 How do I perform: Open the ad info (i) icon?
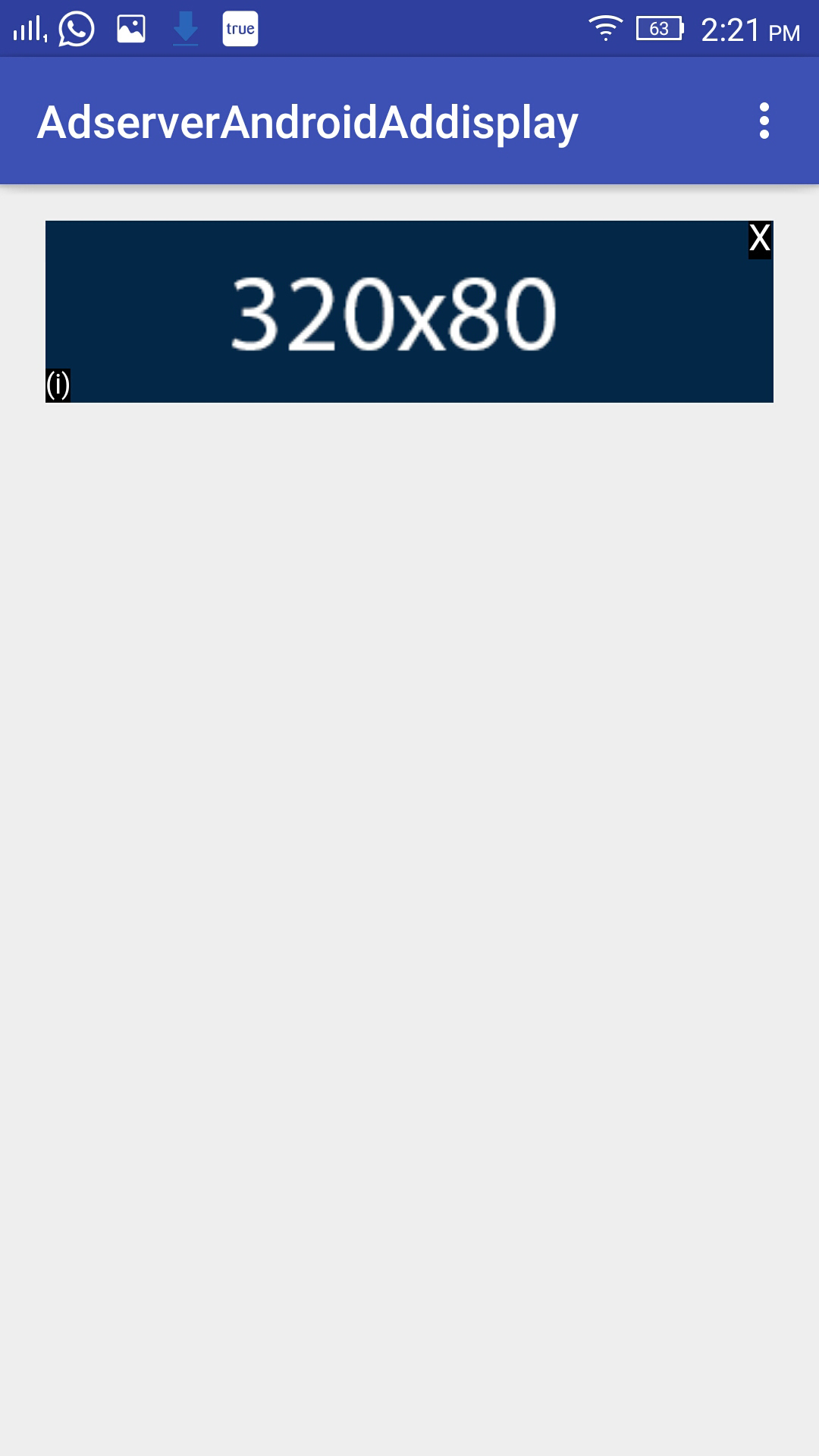(58, 385)
